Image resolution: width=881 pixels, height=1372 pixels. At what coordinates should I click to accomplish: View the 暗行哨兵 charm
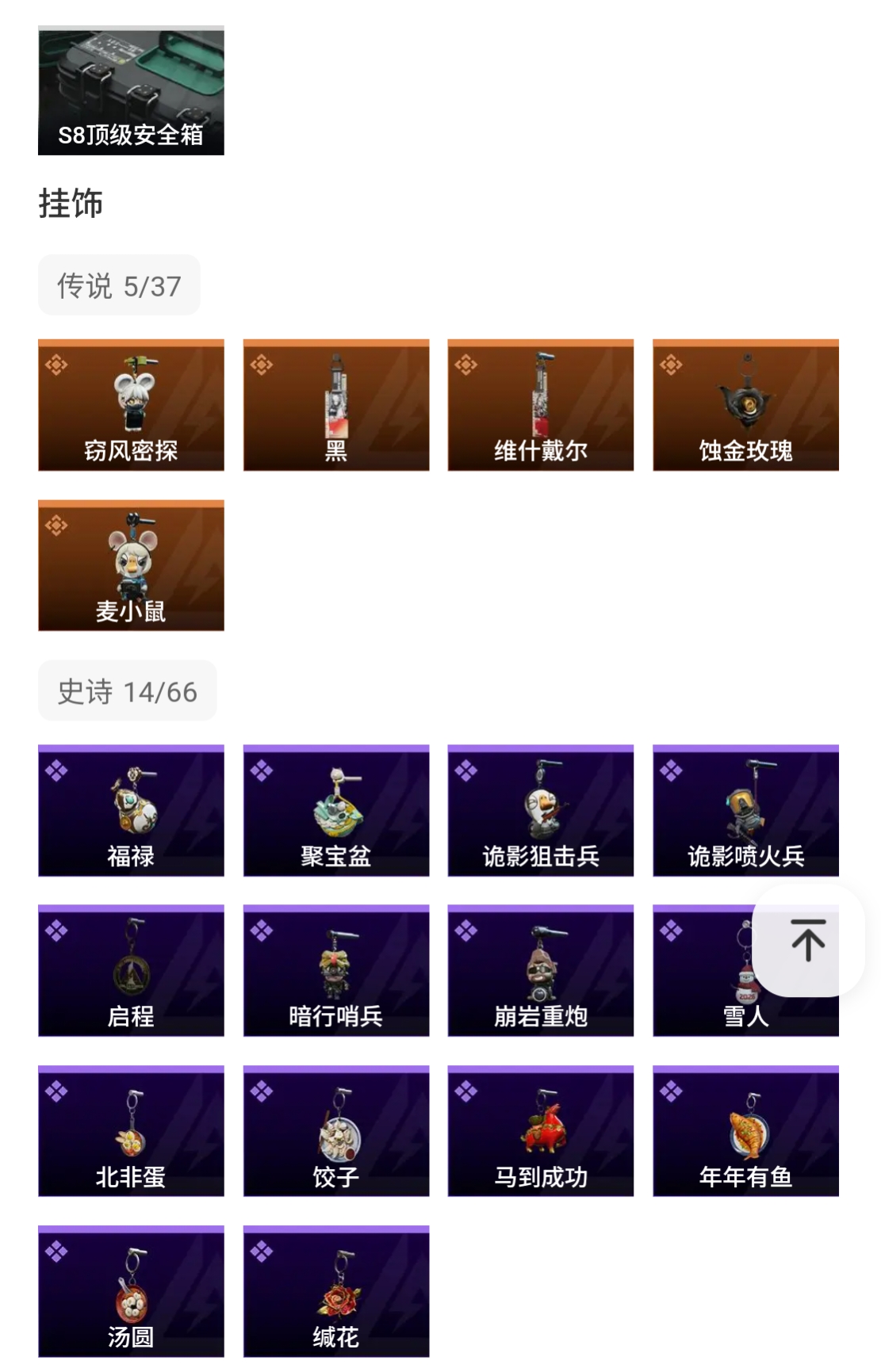[x=335, y=970]
